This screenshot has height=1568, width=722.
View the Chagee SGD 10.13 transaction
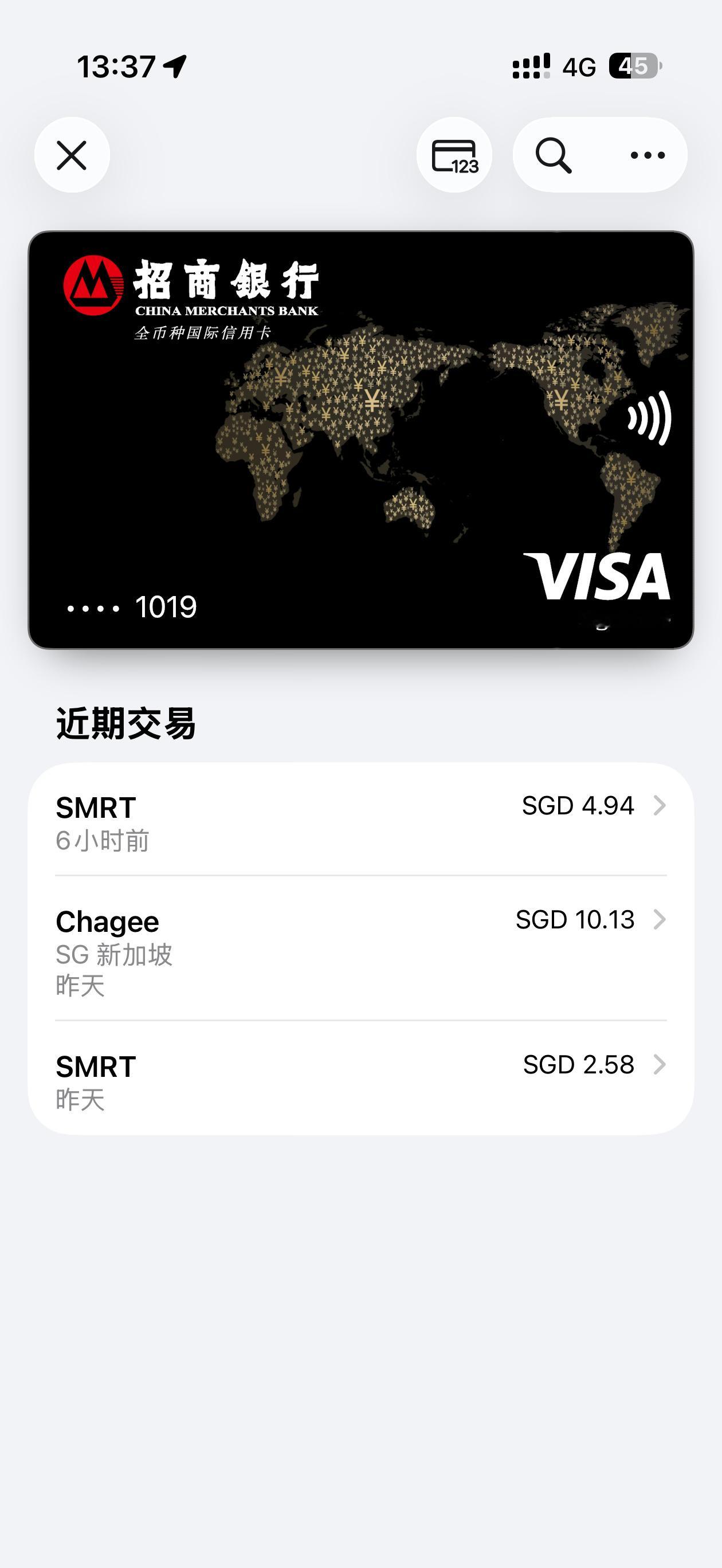click(x=360, y=948)
